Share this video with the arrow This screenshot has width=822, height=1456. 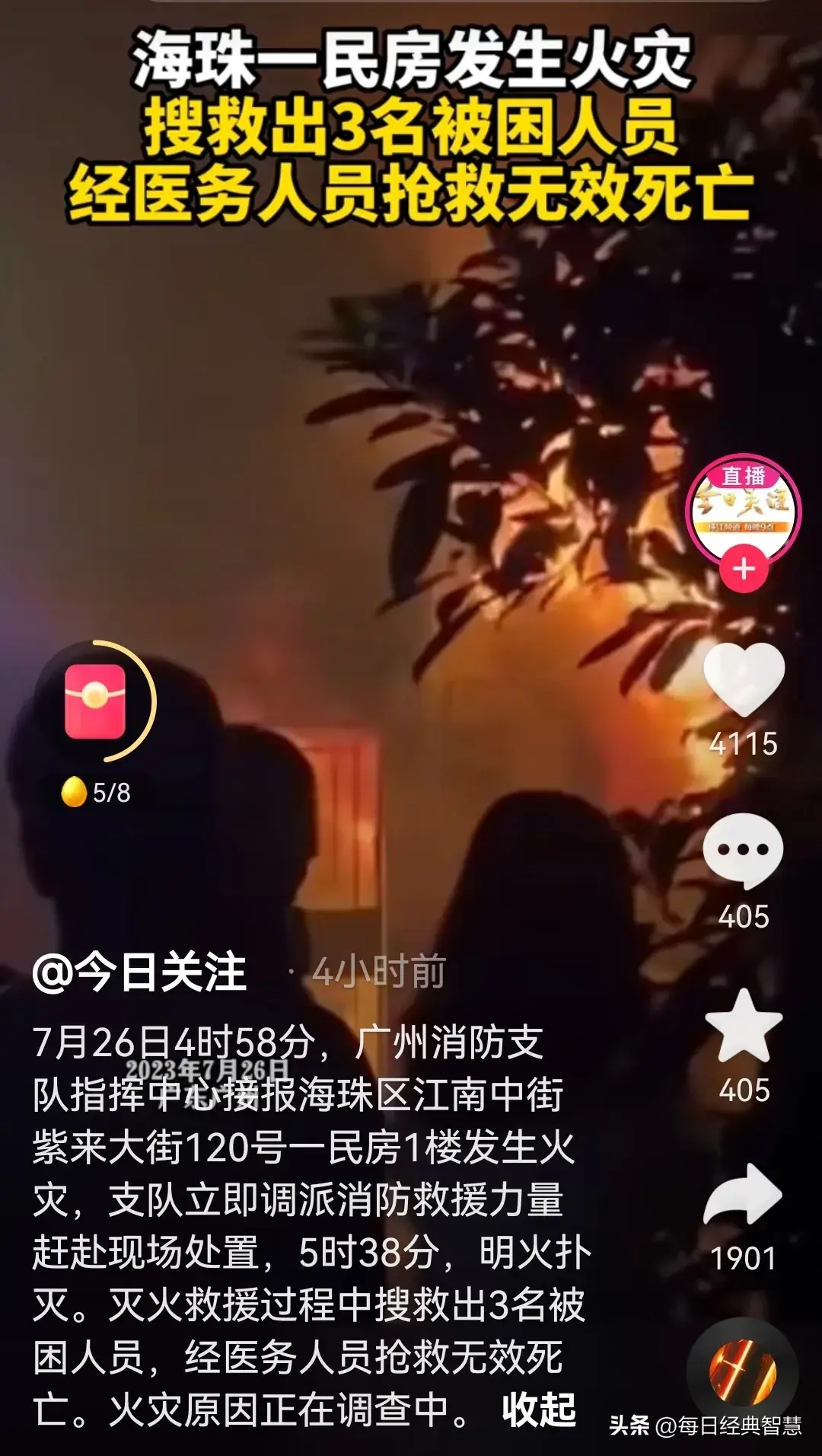click(744, 1194)
